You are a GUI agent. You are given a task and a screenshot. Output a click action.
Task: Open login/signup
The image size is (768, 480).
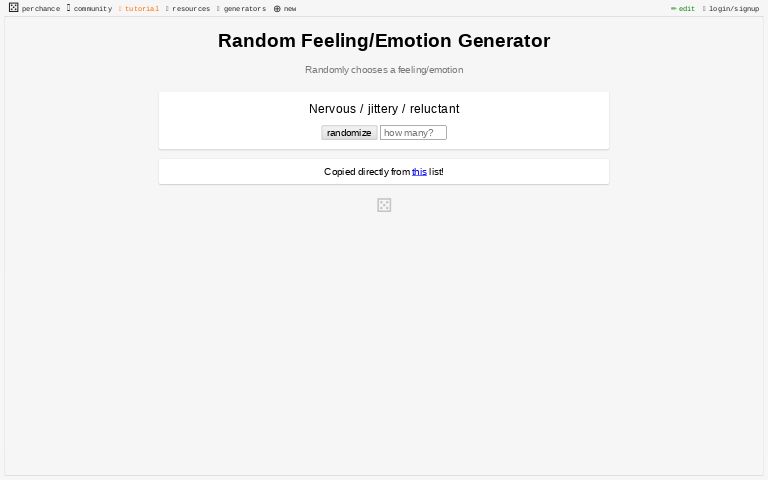tap(733, 8)
